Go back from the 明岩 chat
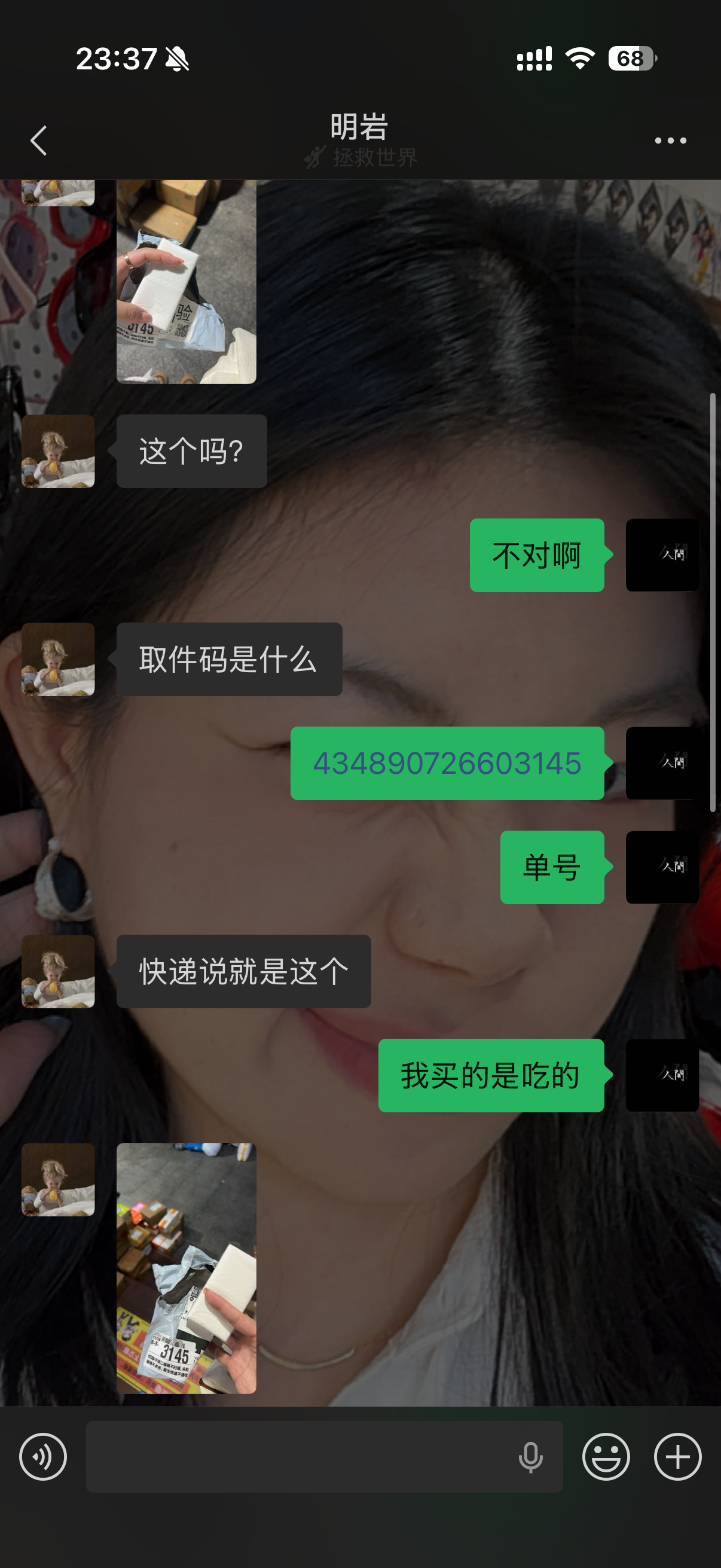 pos(39,141)
